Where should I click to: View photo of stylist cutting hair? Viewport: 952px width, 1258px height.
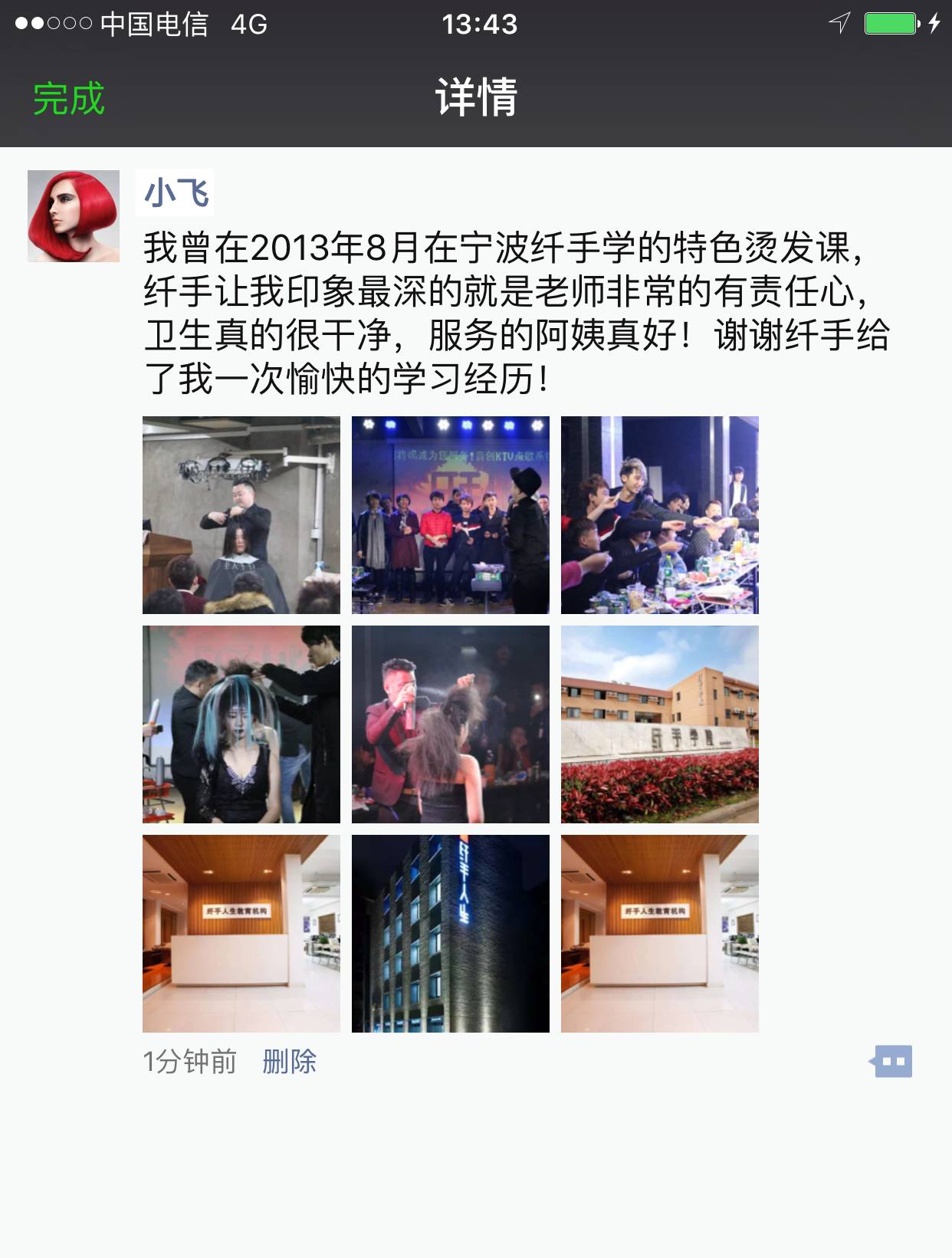(241, 515)
